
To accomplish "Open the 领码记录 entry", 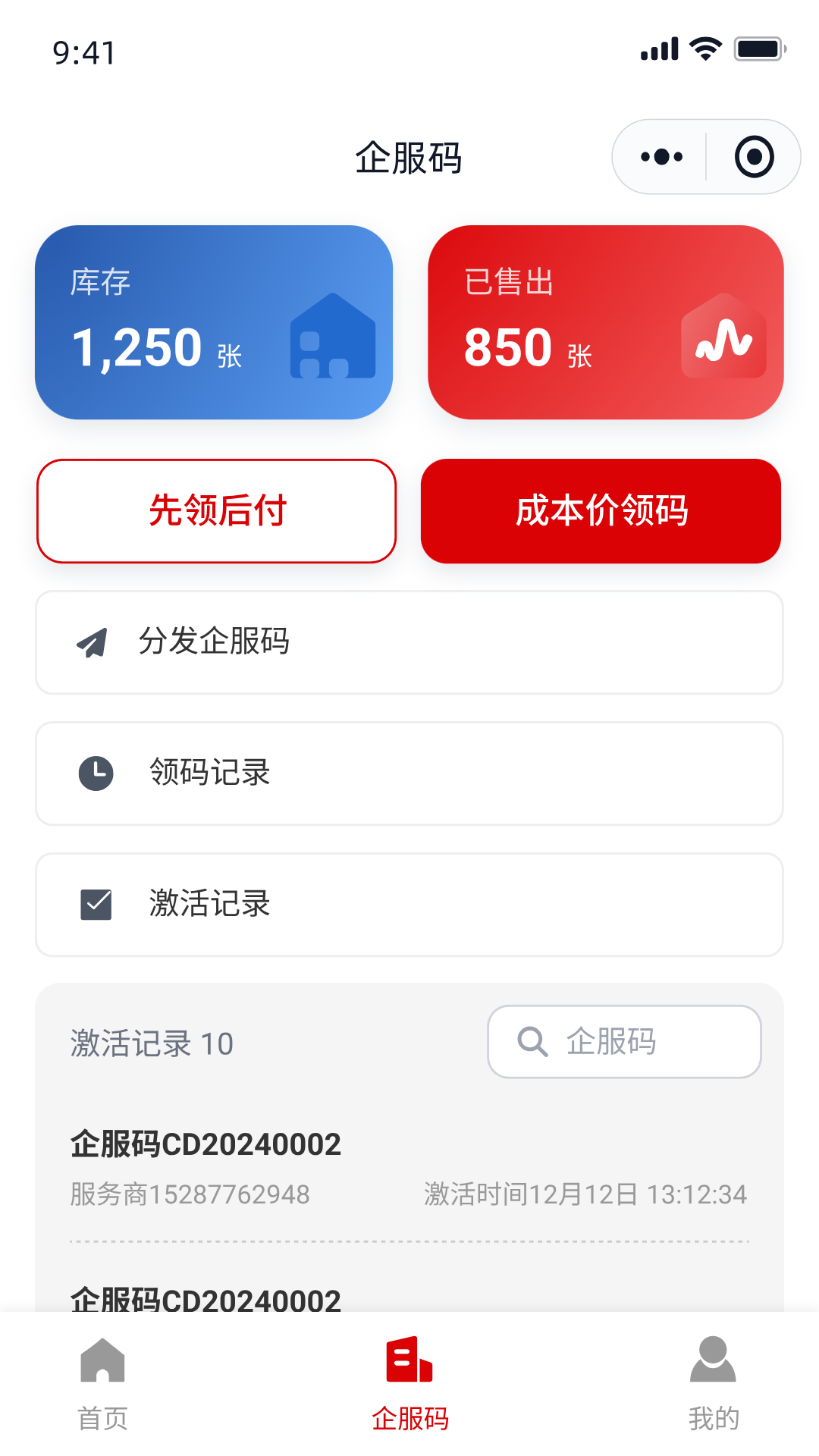I will point(409,773).
